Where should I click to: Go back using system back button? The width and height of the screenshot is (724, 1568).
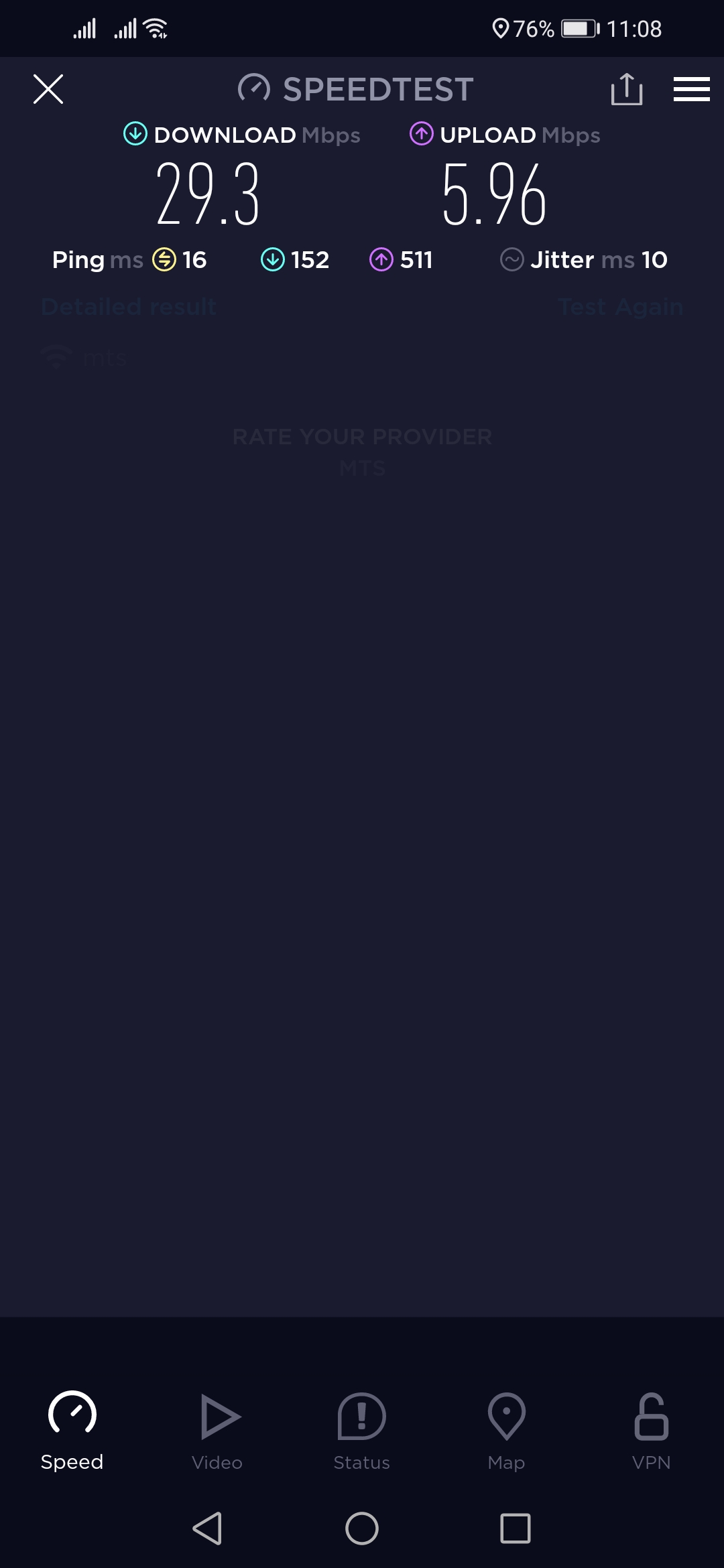point(208,1528)
